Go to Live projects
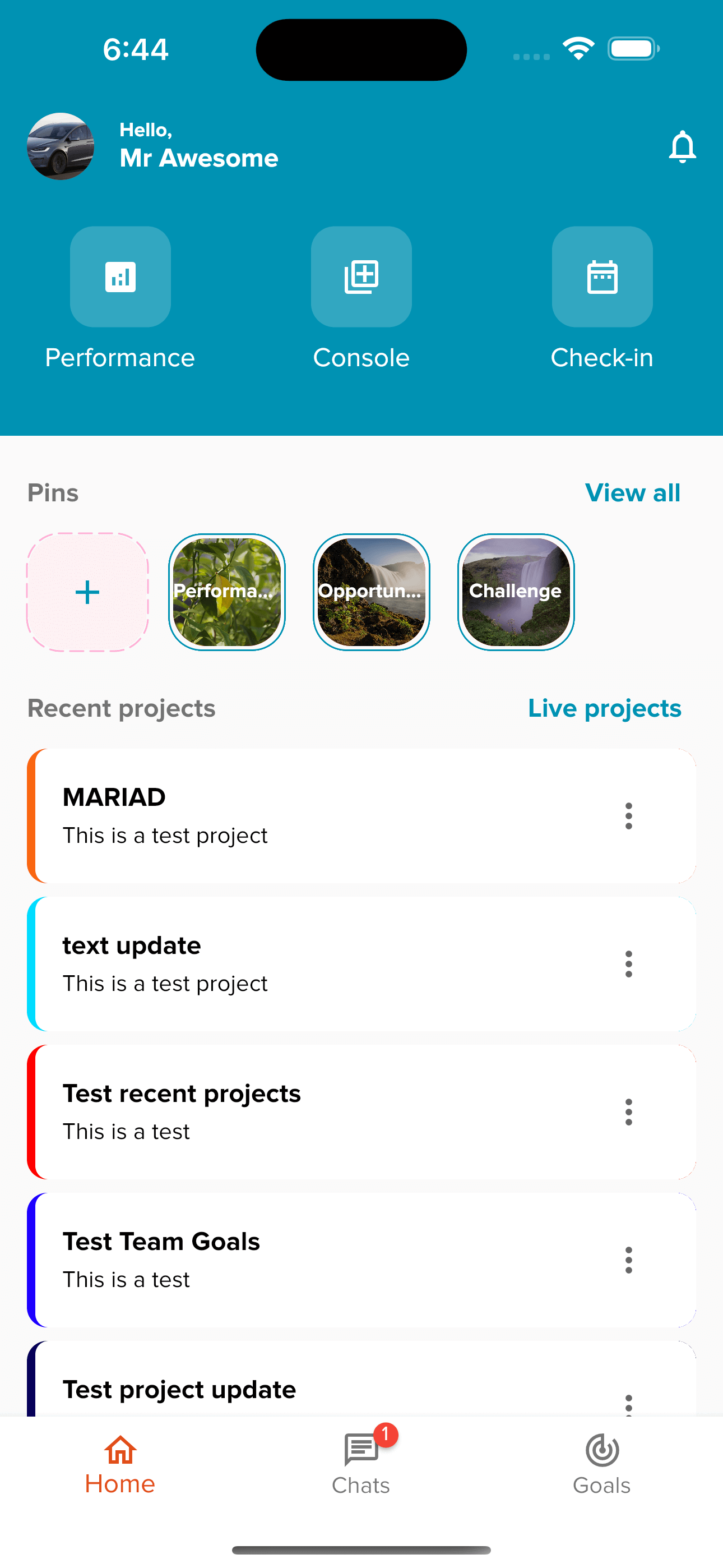 point(604,708)
